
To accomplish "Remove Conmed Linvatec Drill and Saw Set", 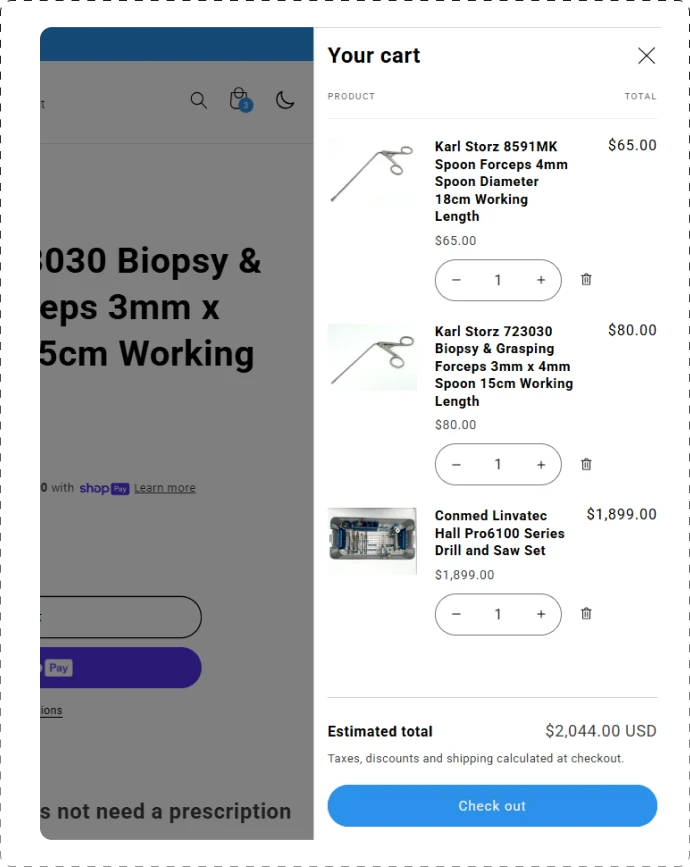I will pos(586,614).
